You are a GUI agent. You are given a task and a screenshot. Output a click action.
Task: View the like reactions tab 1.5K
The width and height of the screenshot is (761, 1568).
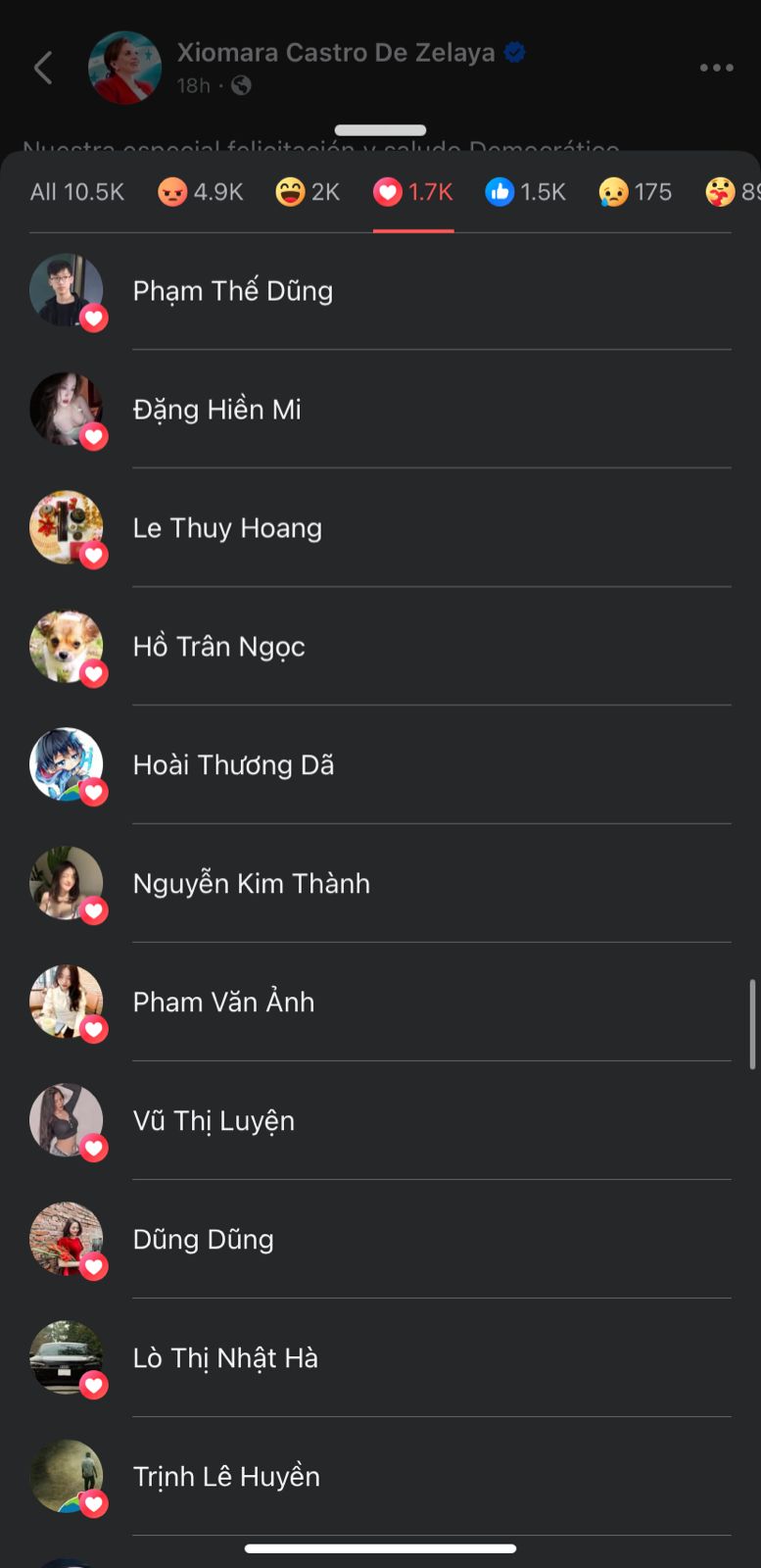click(526, 192)
